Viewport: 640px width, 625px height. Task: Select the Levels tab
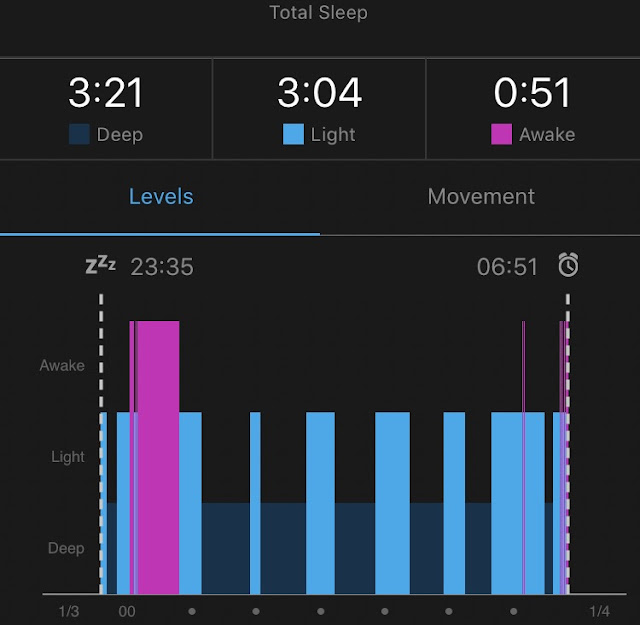tap(161, 197)
